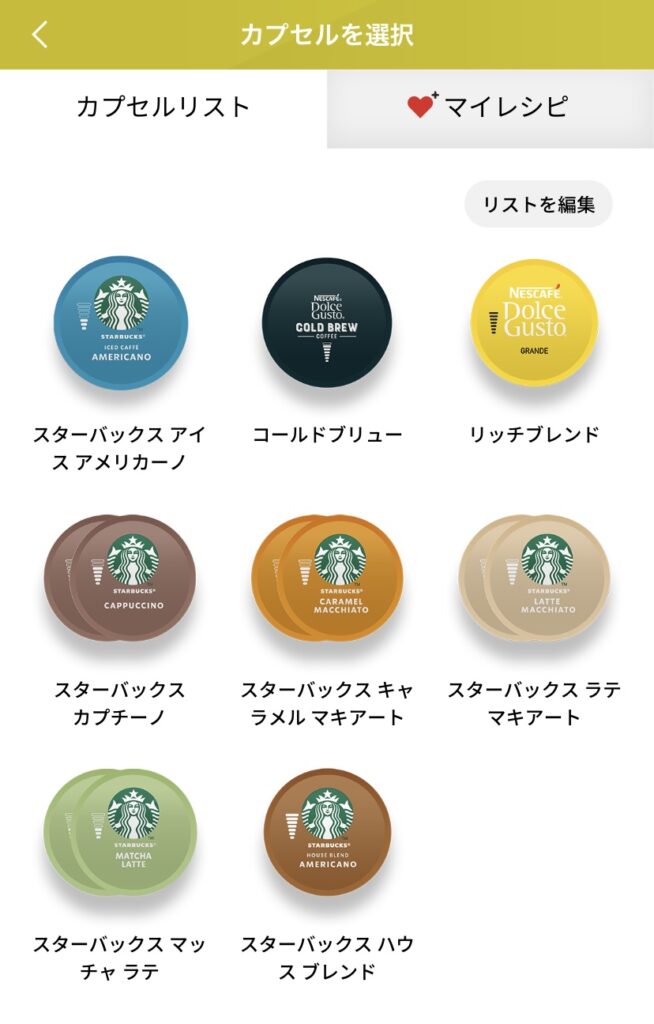
Task: Open スターバックス ラテ マキアート capsule
Action: (534, 578)
